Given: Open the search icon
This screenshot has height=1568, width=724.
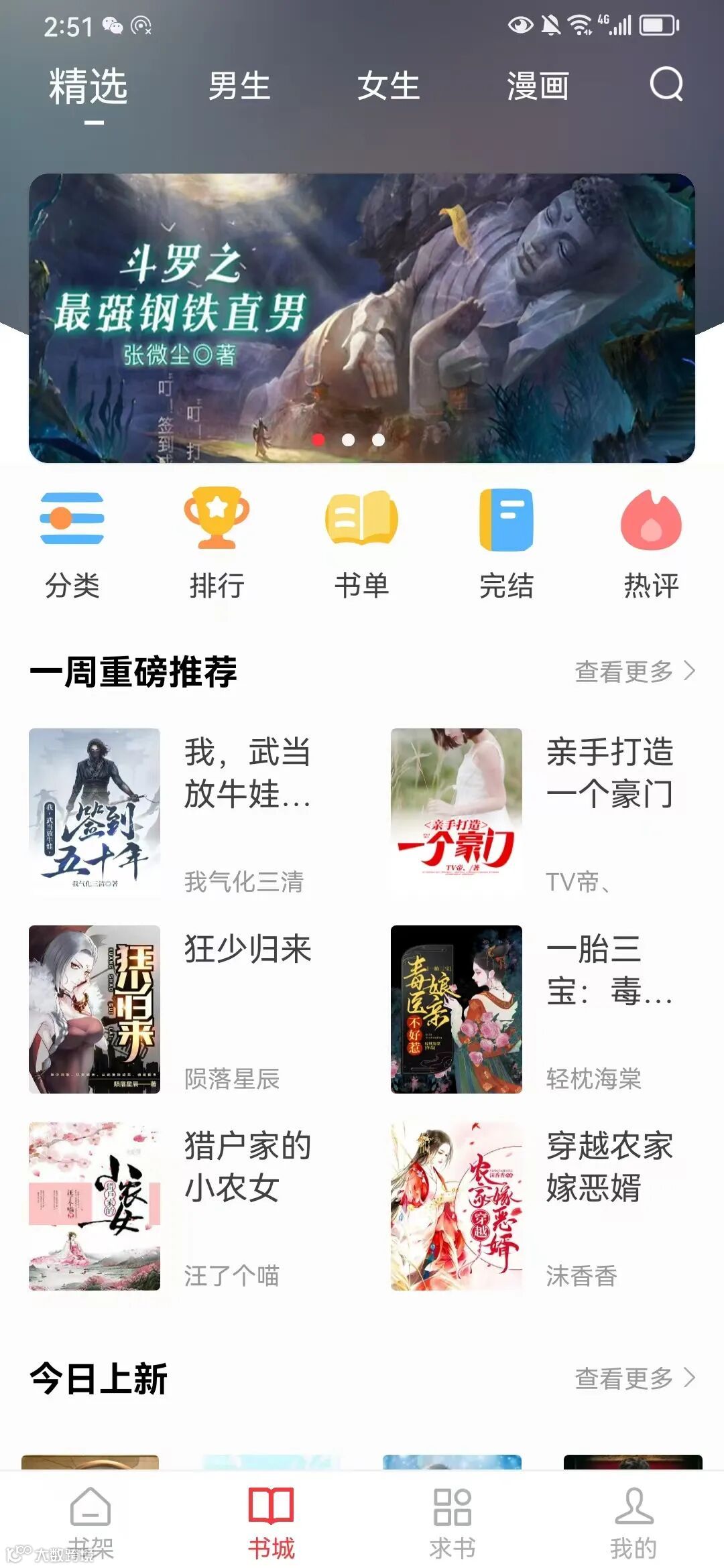Looking at the screenshot, I should [666, 84].
